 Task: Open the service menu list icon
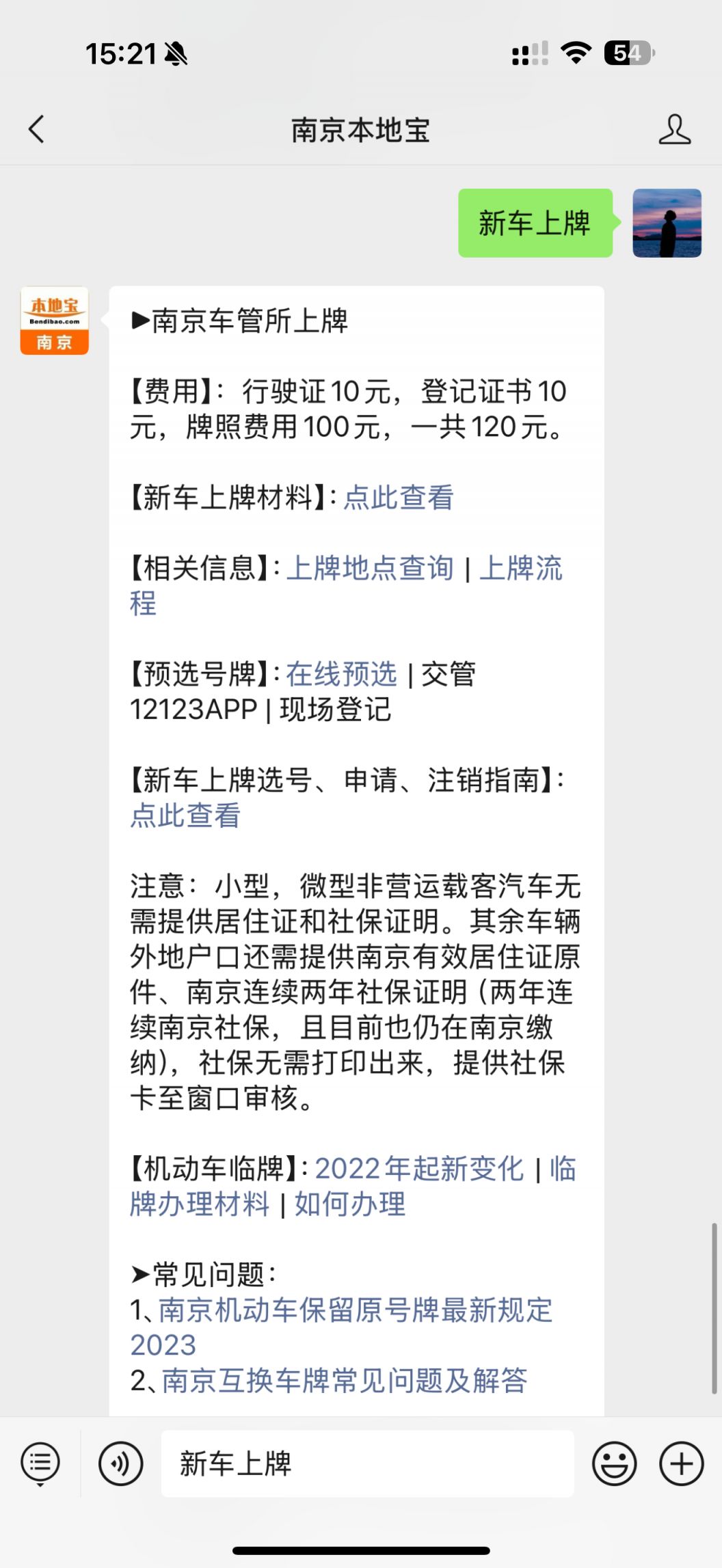coord(40,1463)
